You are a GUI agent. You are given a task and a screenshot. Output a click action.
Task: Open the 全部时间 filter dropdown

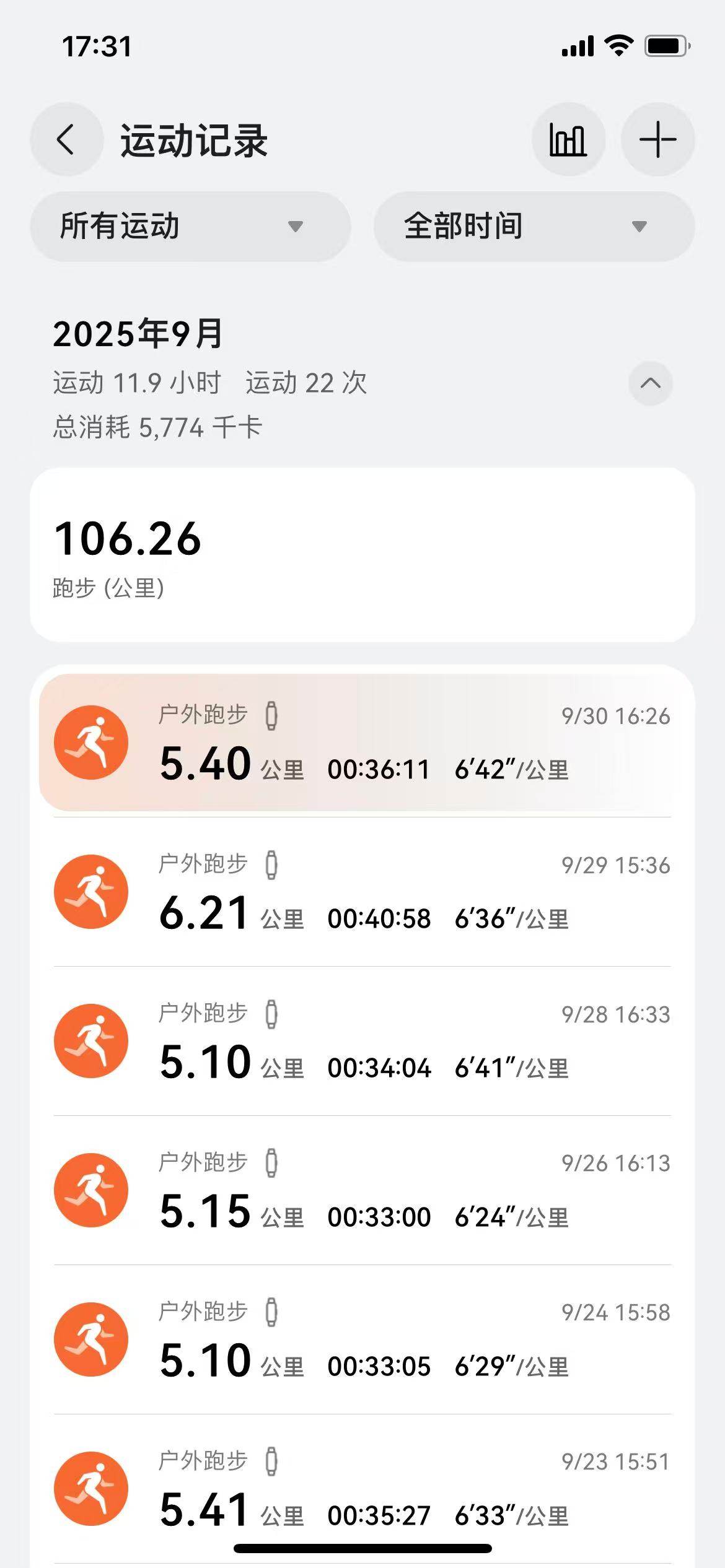pyautogui.click(x=534, y=226)
